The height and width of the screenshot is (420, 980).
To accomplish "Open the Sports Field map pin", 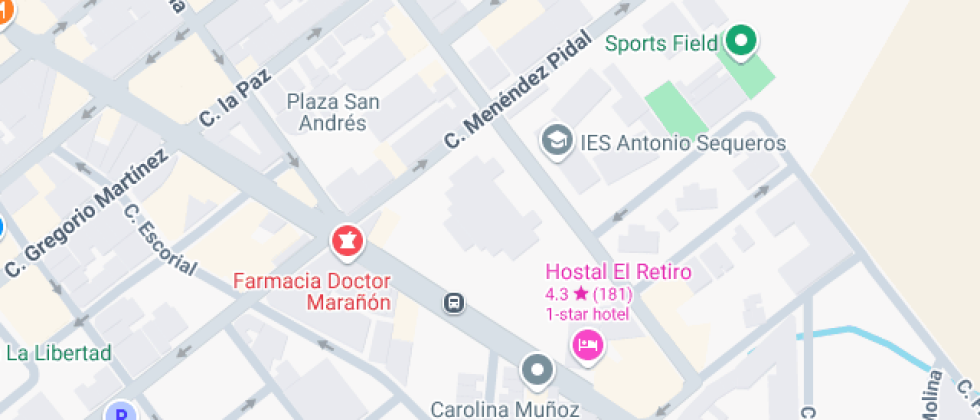I will pos(741,42).
